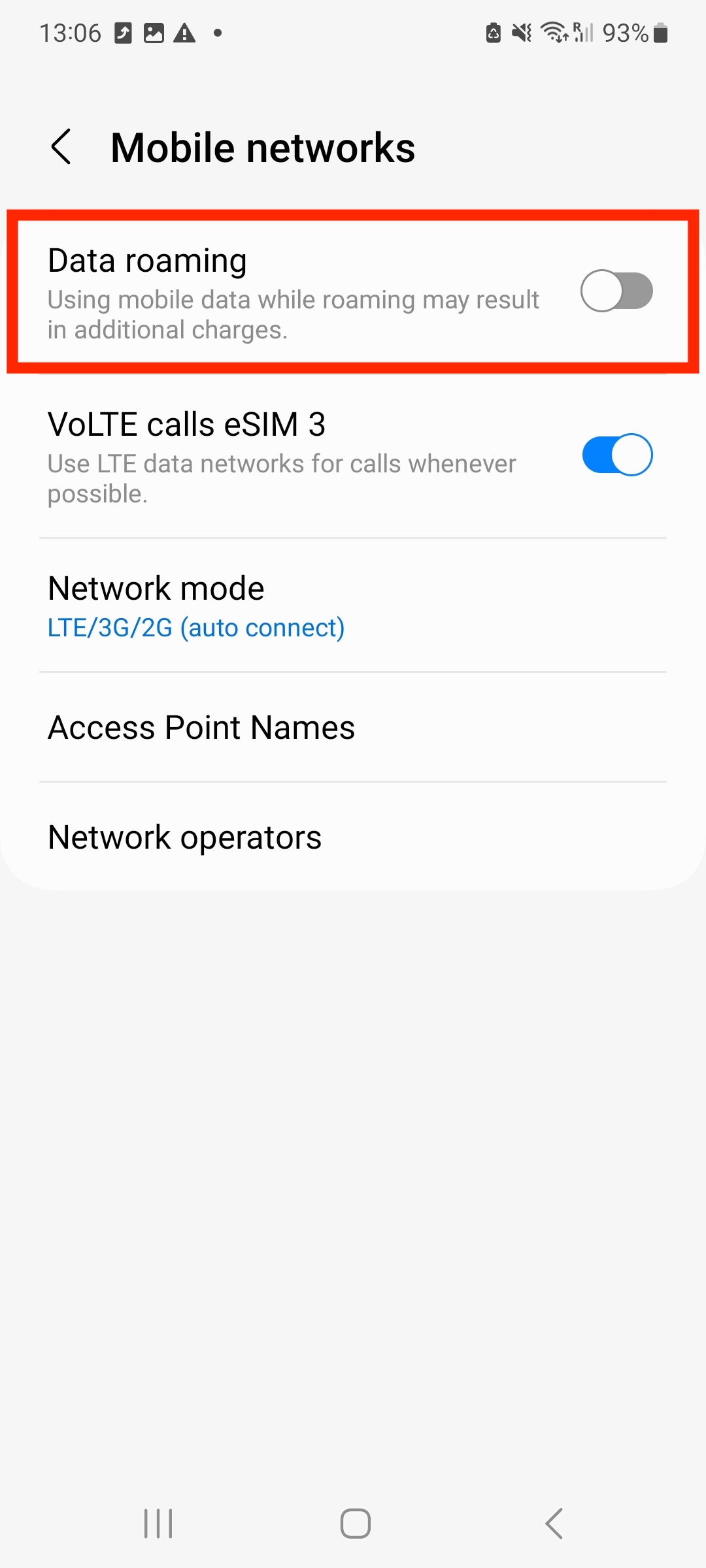706x1568 pixels.
Task: Tap the 93% battery percentage text
Action: pyautogui.click(x=626, y=32)
